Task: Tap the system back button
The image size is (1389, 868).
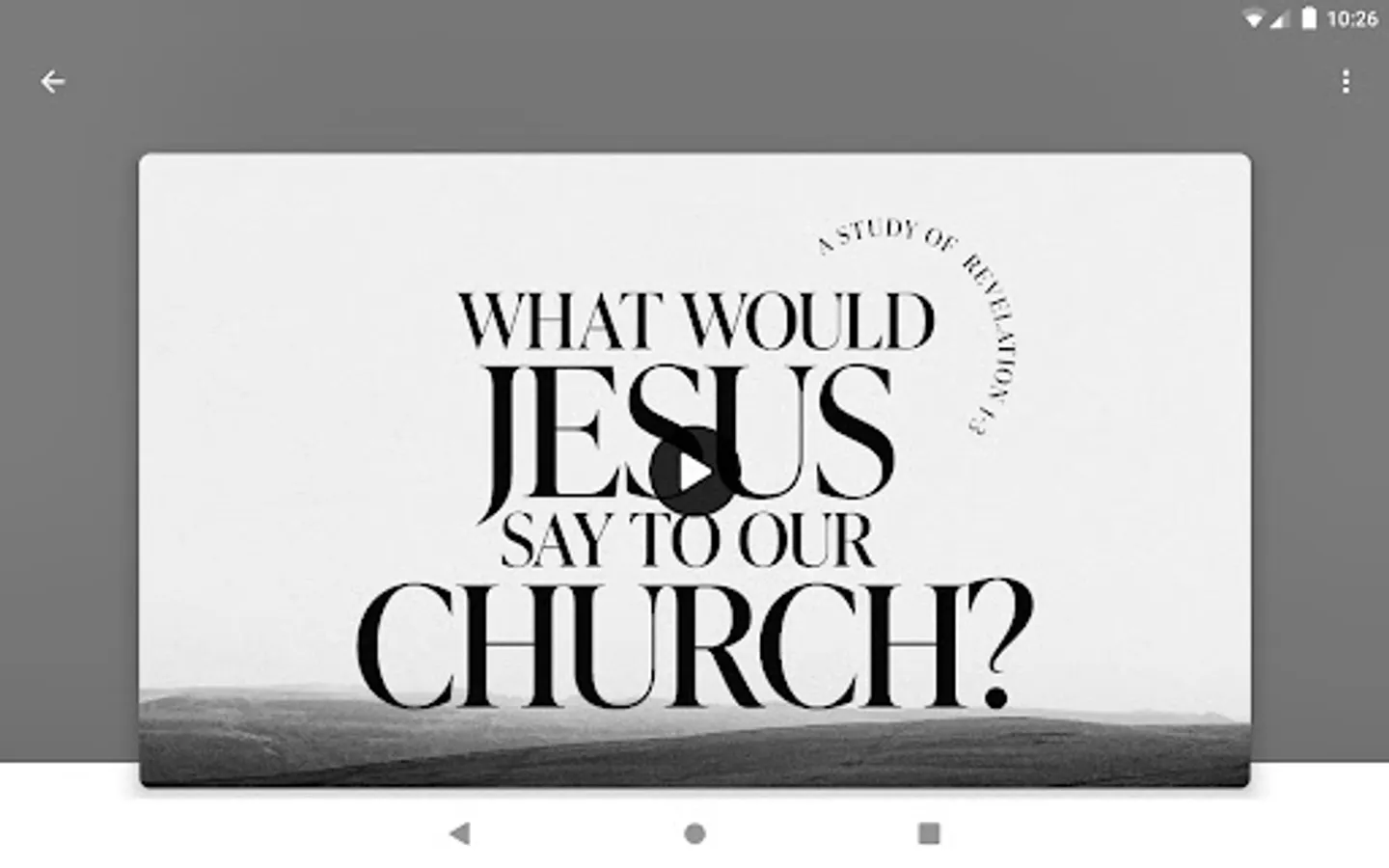Action: (x=460, y=833)
